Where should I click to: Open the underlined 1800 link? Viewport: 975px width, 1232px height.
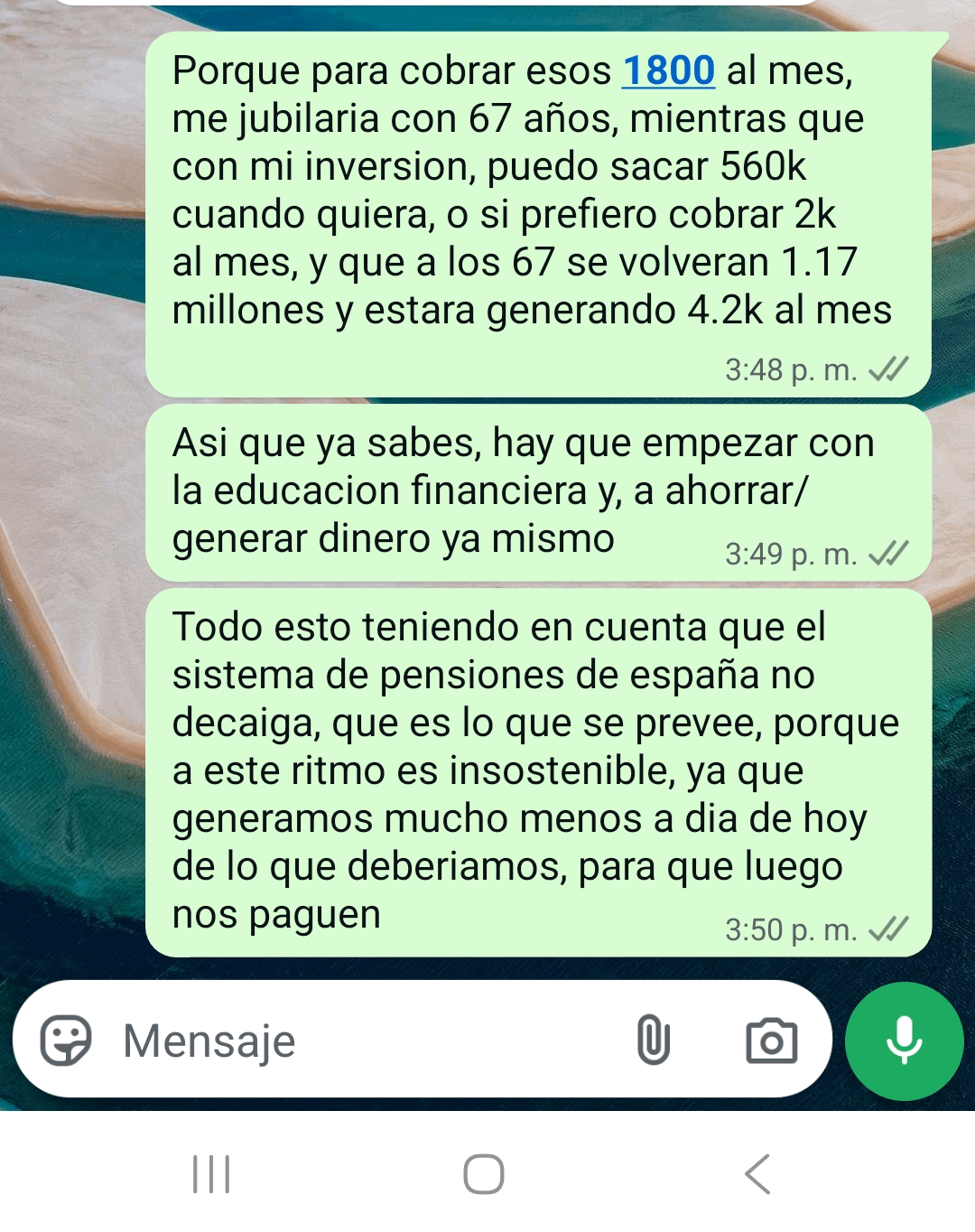(668, 70)
